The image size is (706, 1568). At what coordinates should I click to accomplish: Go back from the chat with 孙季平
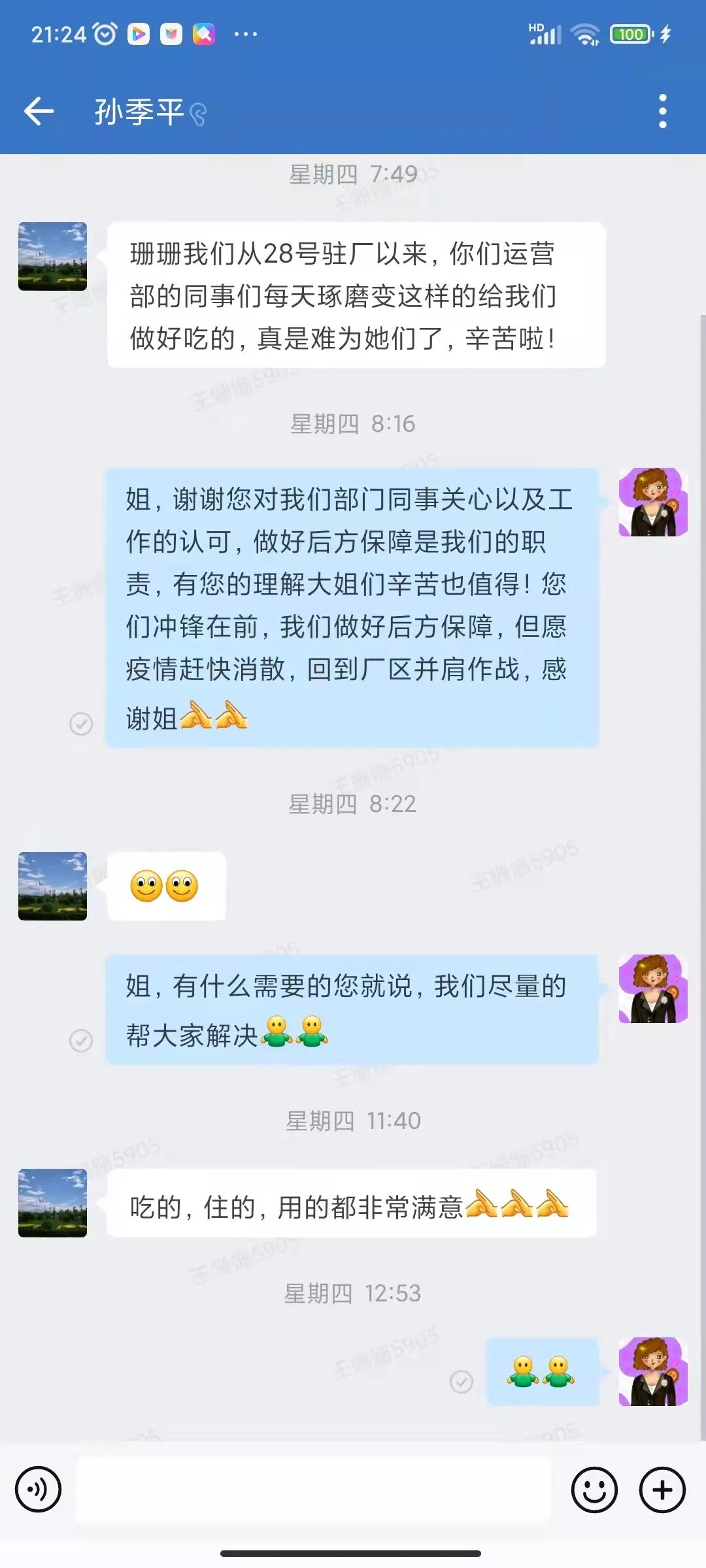tap(39, 111)
